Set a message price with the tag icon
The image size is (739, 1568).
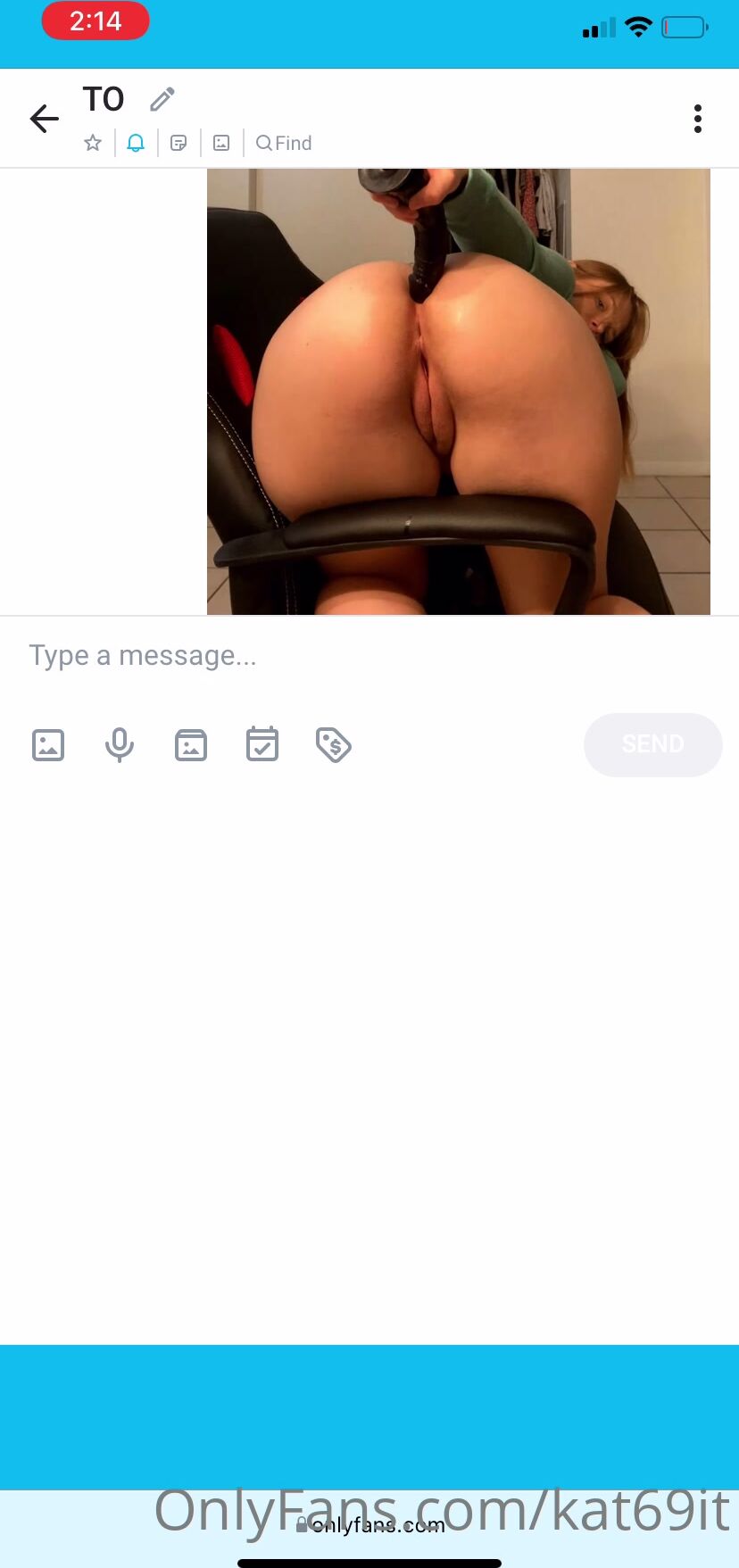[x=334, y=744]
